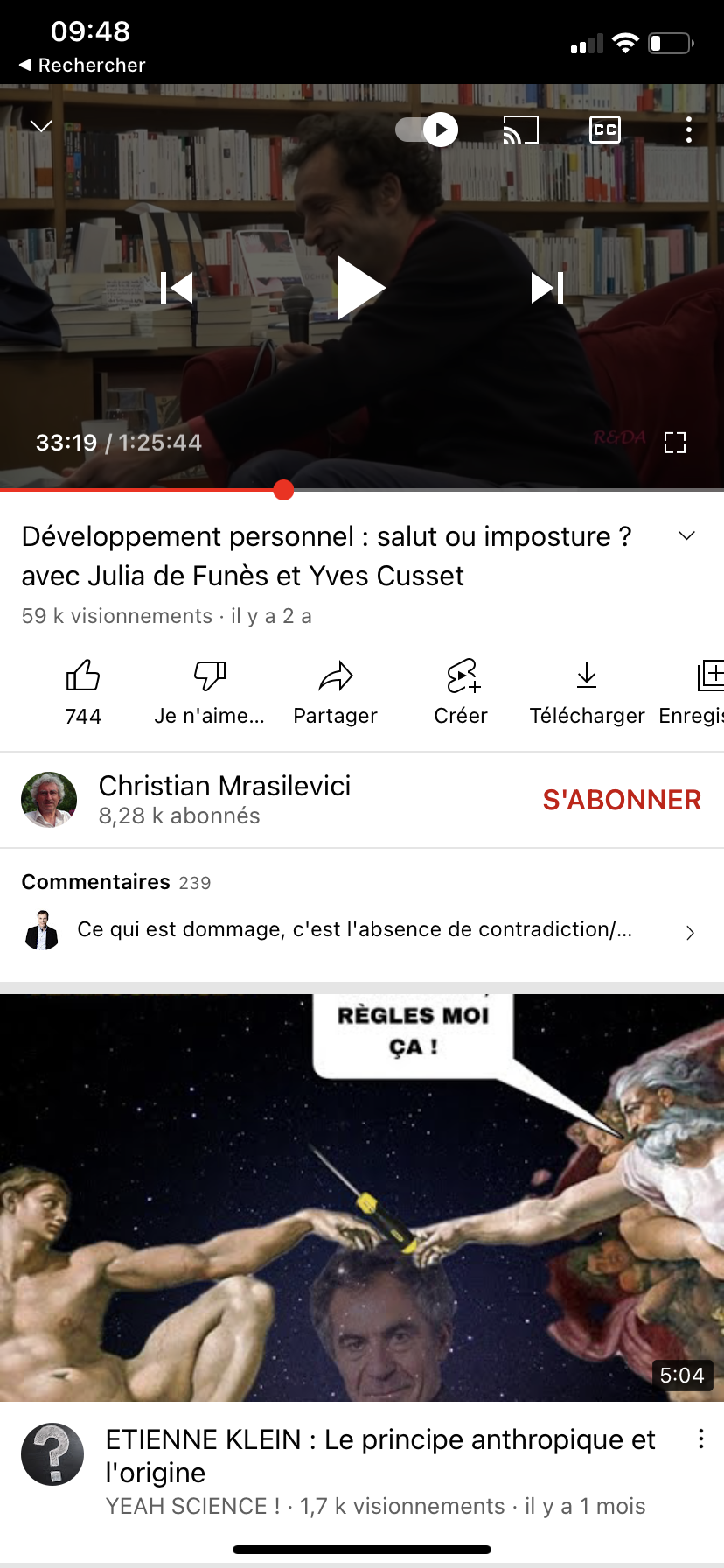Cast video to a device
Image resolution: width=724 pixels, height=1568 pixels.
point(520,130)
